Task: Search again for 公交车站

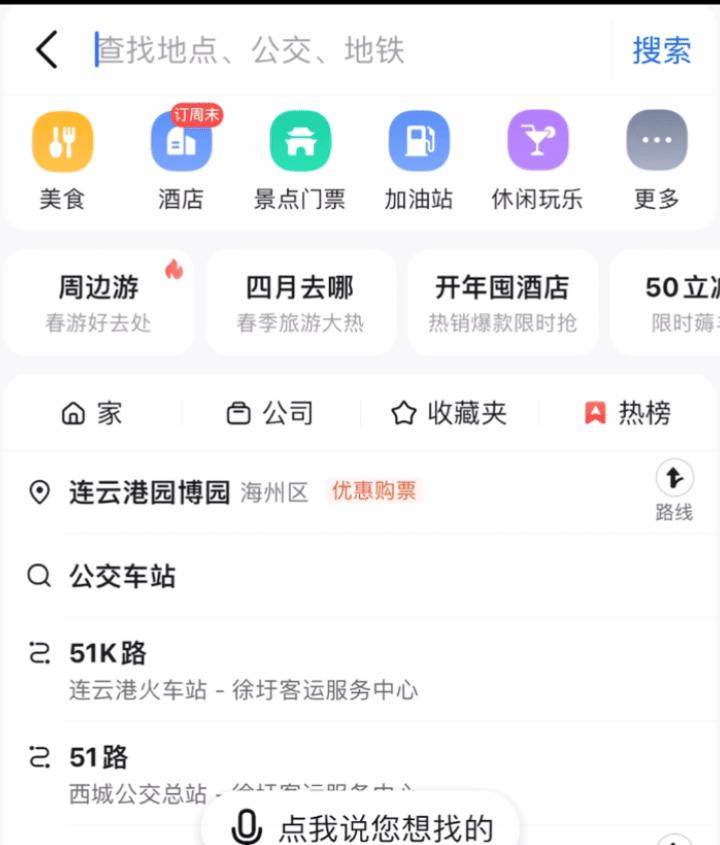Action: (122, 576)
